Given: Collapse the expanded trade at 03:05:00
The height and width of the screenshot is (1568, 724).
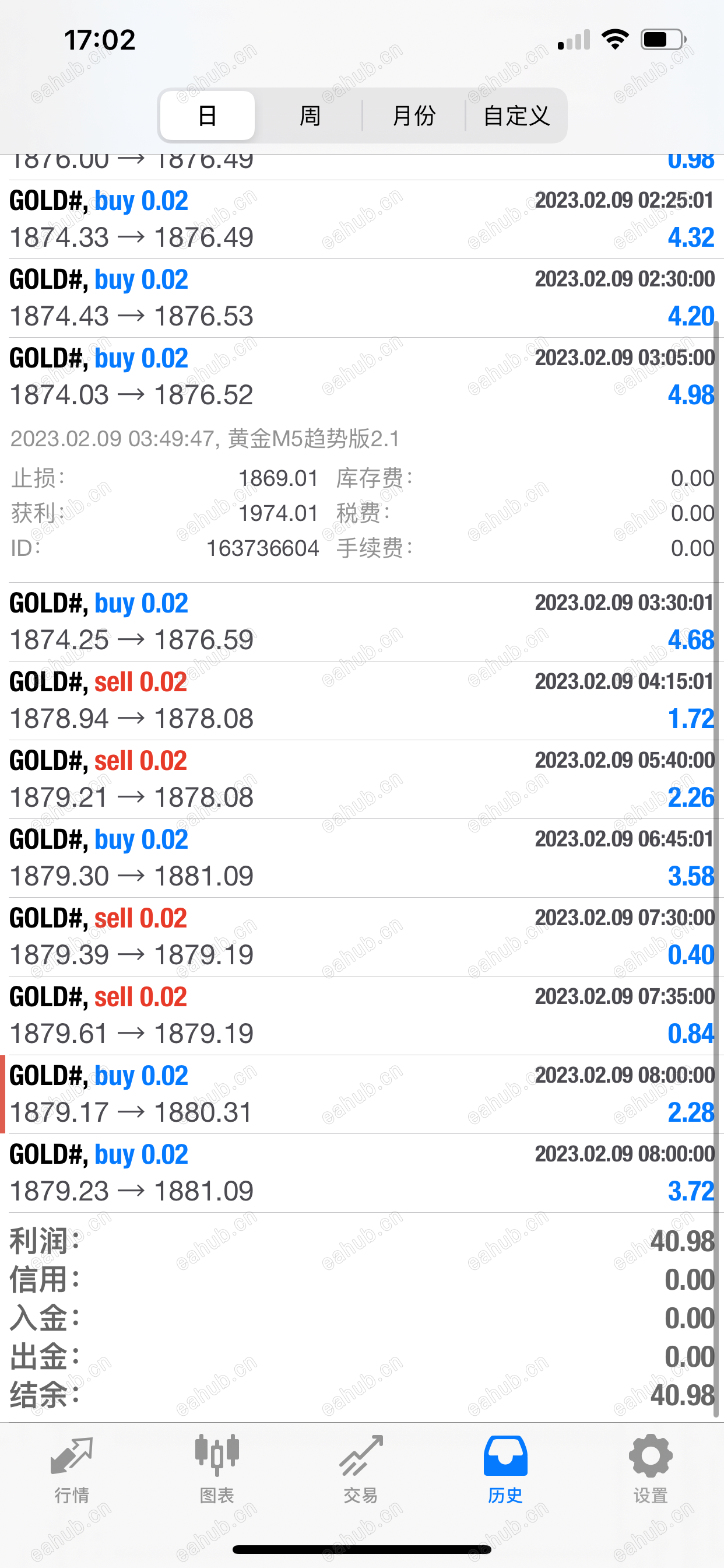Looking at the screenshot, I should (362, 377).
